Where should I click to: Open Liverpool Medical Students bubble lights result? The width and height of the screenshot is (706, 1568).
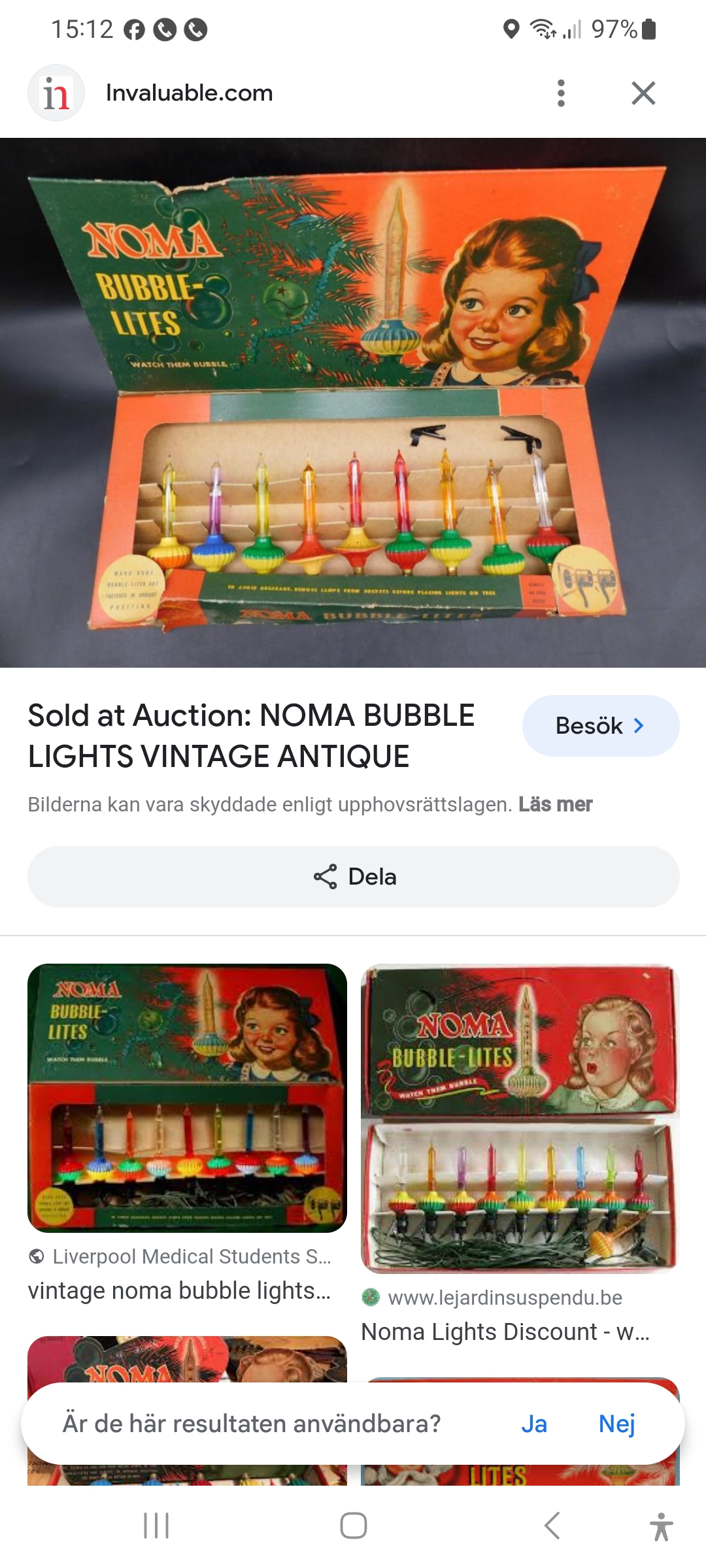coord(187,1098)
